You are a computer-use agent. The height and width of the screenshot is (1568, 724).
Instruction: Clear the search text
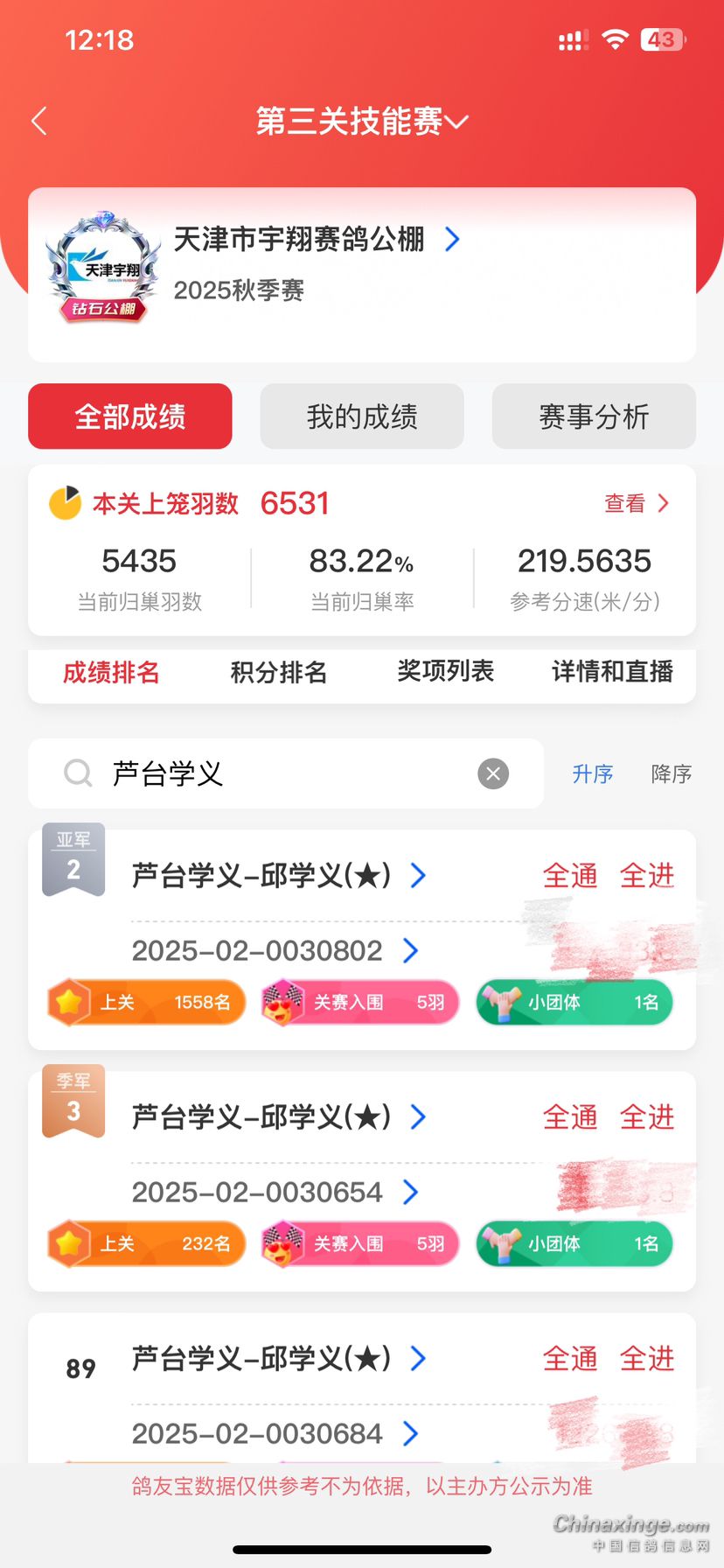493,773
